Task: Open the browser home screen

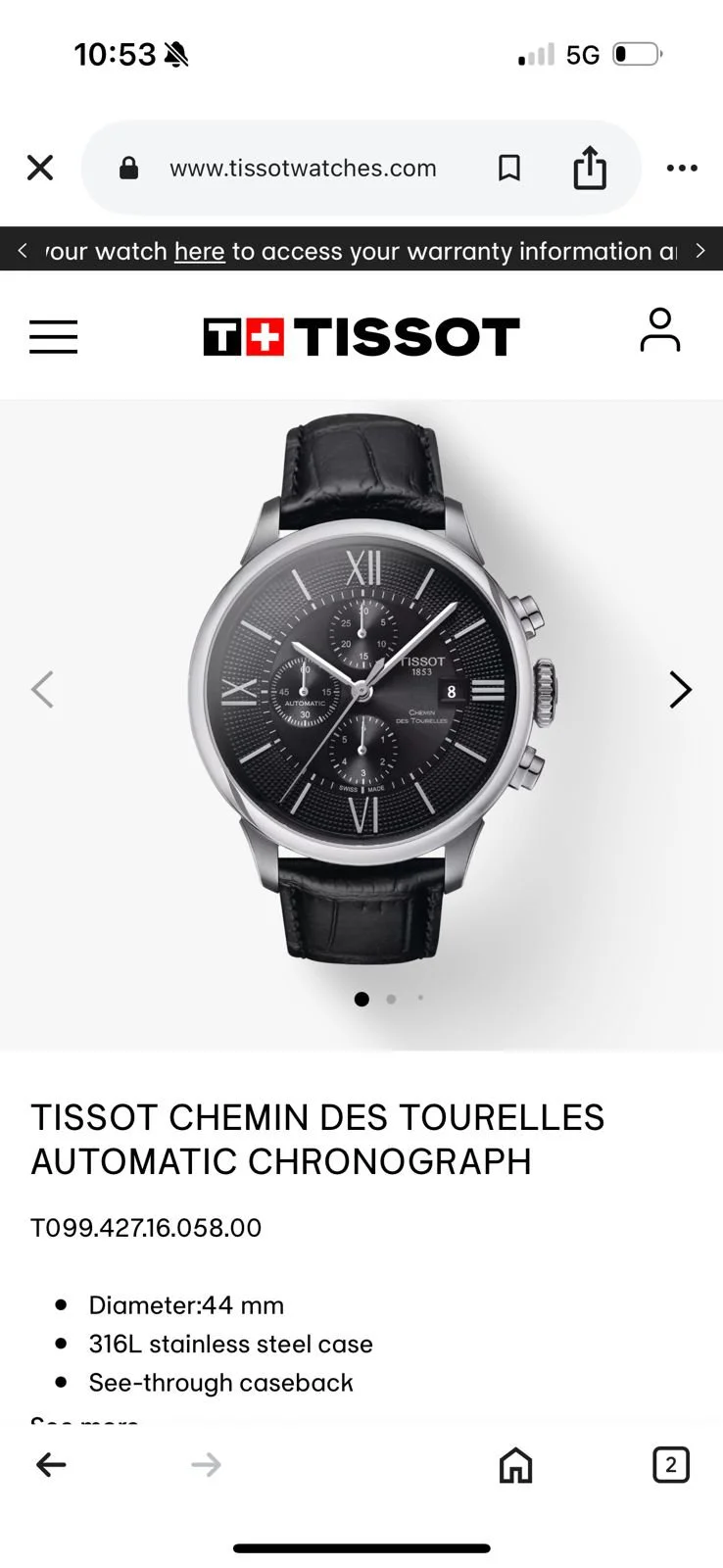Action: coord(515,1465)
